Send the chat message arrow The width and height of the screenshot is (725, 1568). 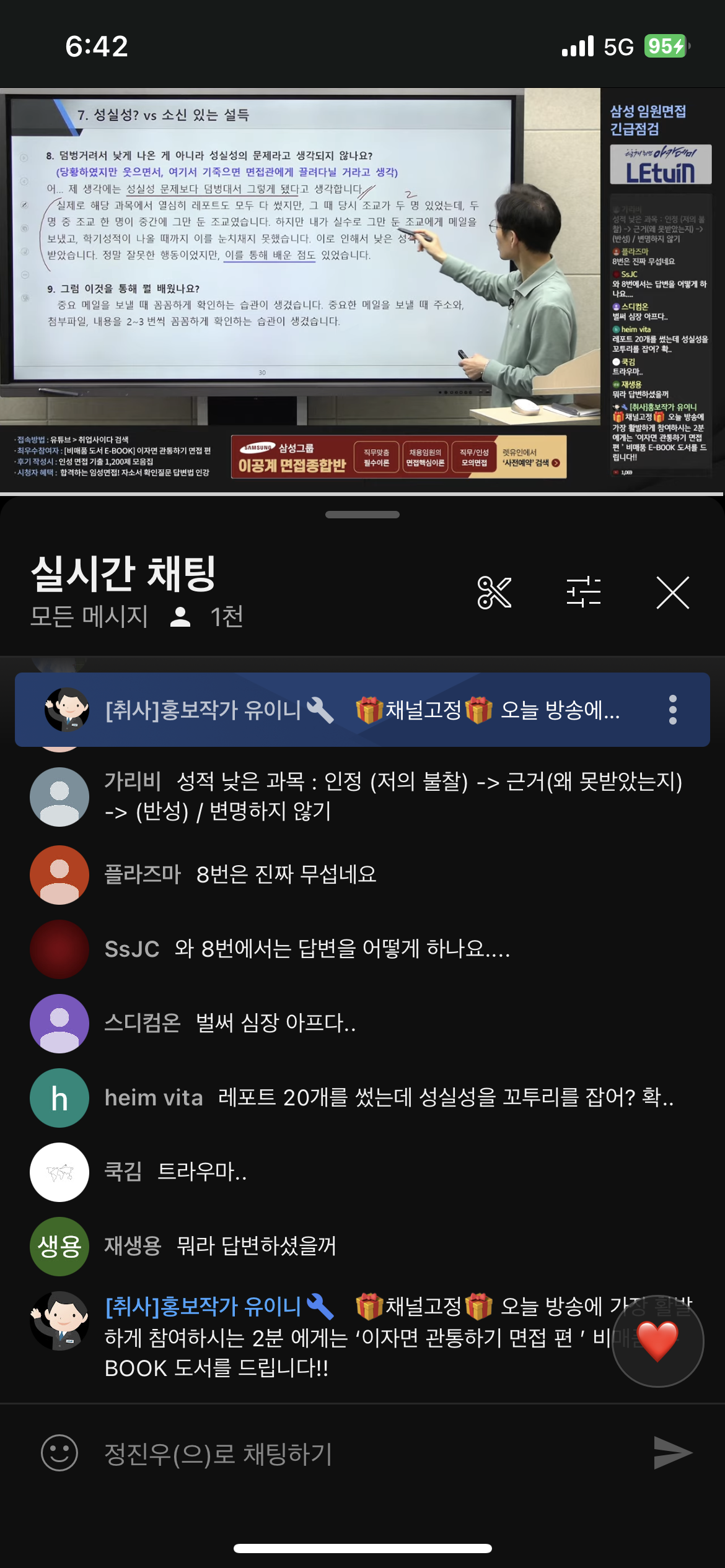pos(672,1453)
